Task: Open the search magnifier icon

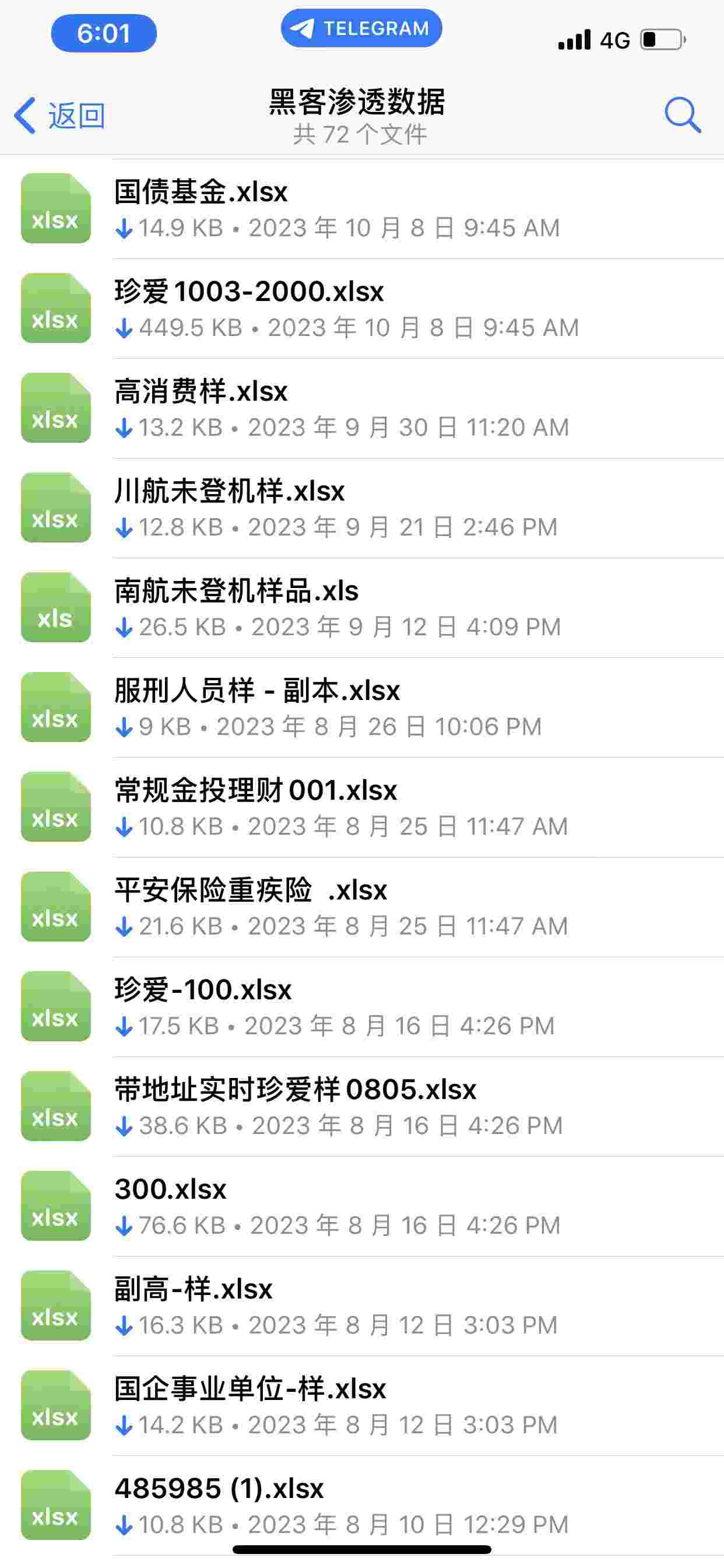Action: [682, 114]
